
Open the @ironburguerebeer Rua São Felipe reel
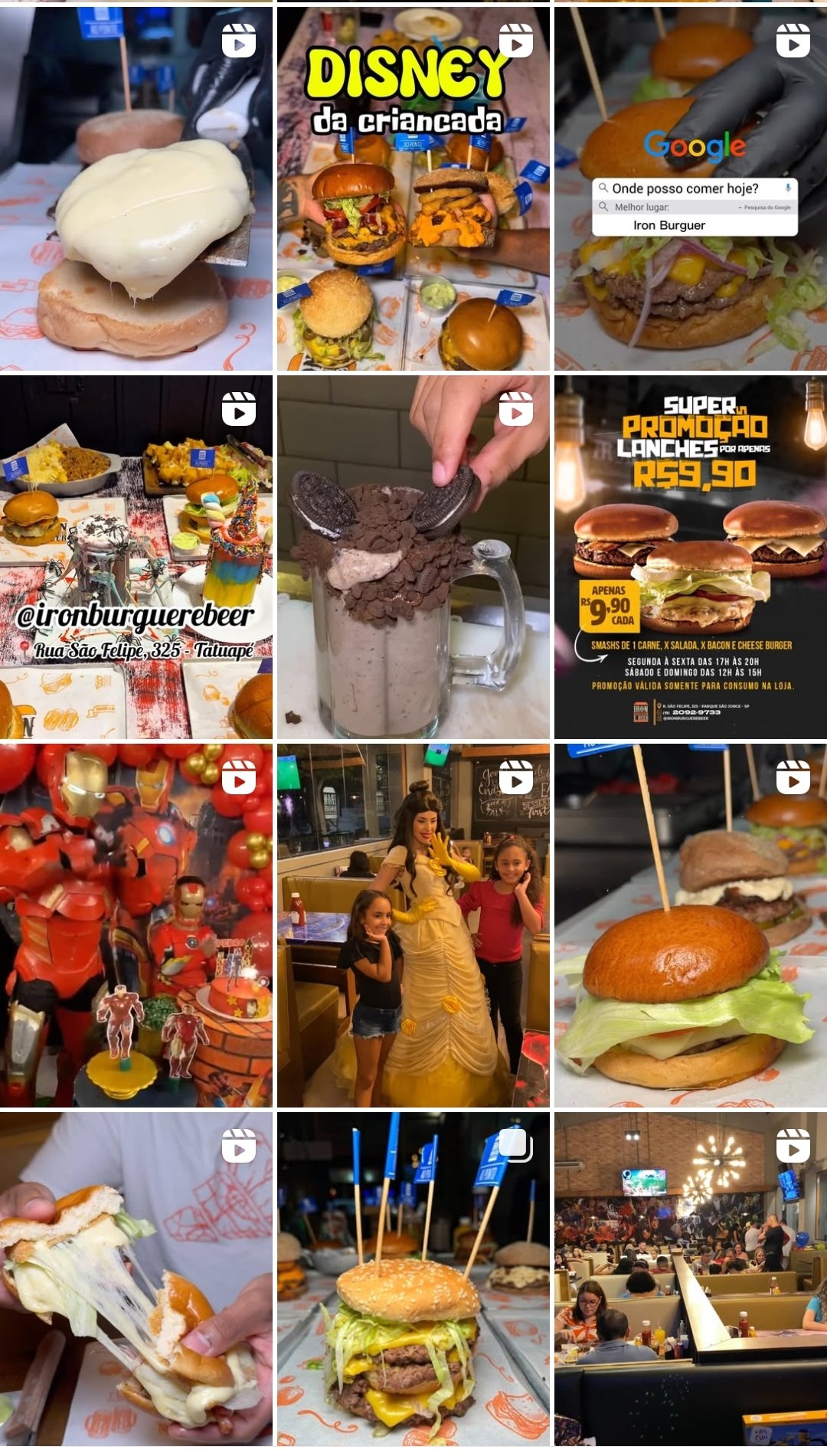pos(136,557)
